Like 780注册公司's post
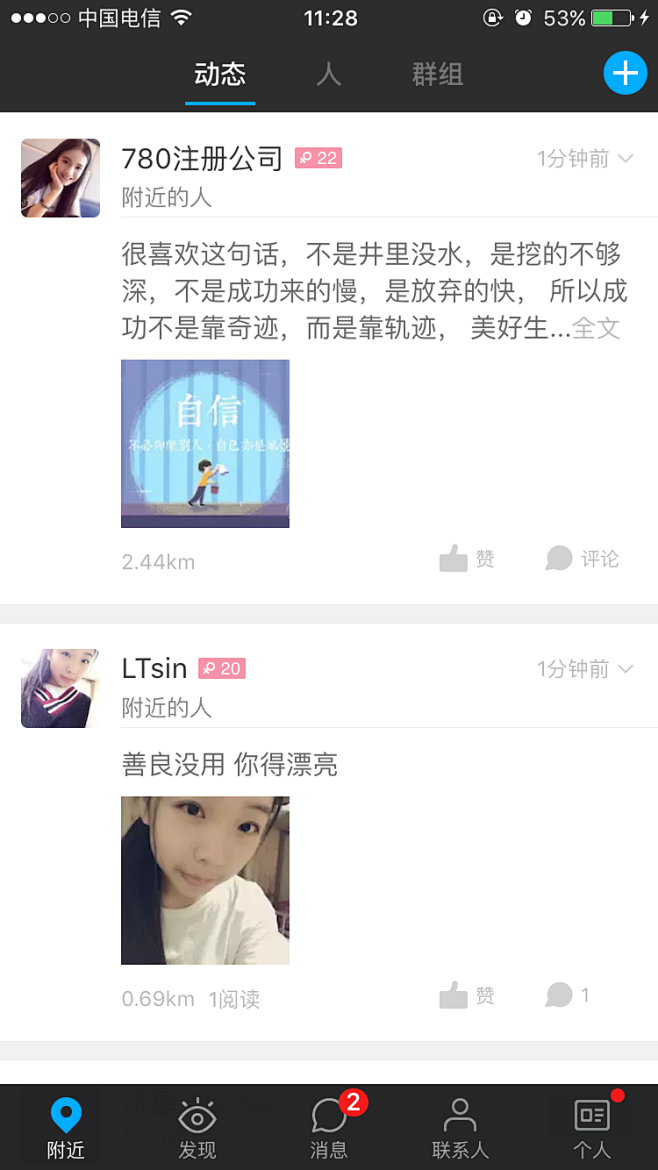This screenshot has width=658, height=1170. coord(467,559)
